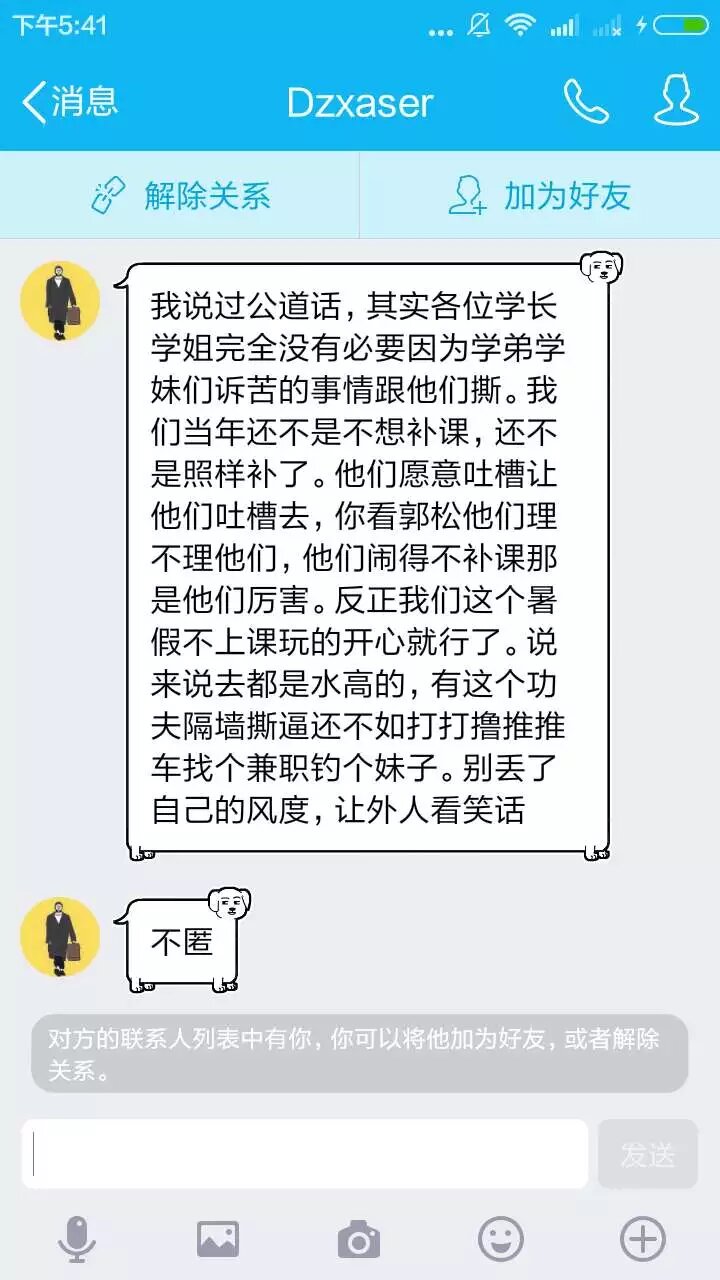Focus the message text input box

pos(305,1154)
